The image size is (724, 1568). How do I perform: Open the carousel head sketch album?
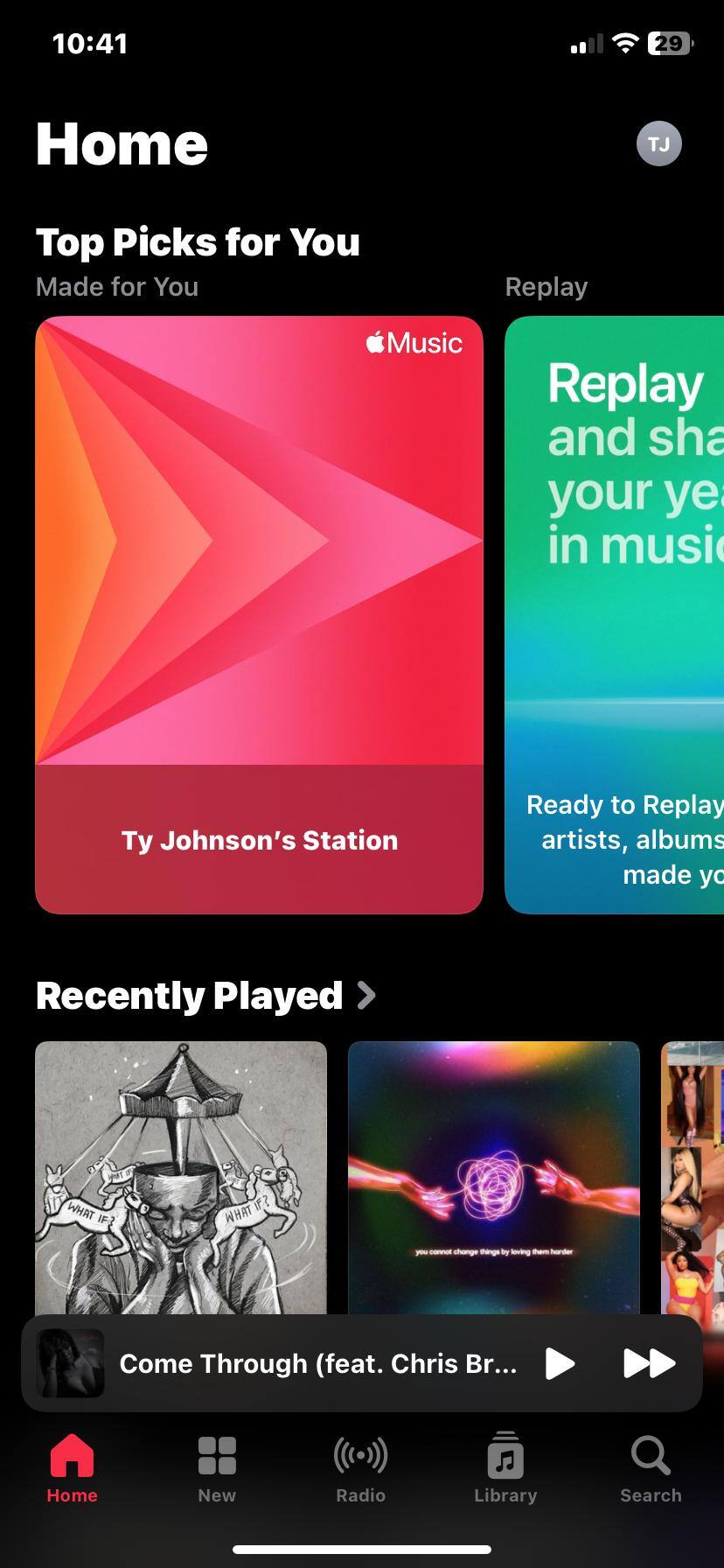[x=181, y=1177]
